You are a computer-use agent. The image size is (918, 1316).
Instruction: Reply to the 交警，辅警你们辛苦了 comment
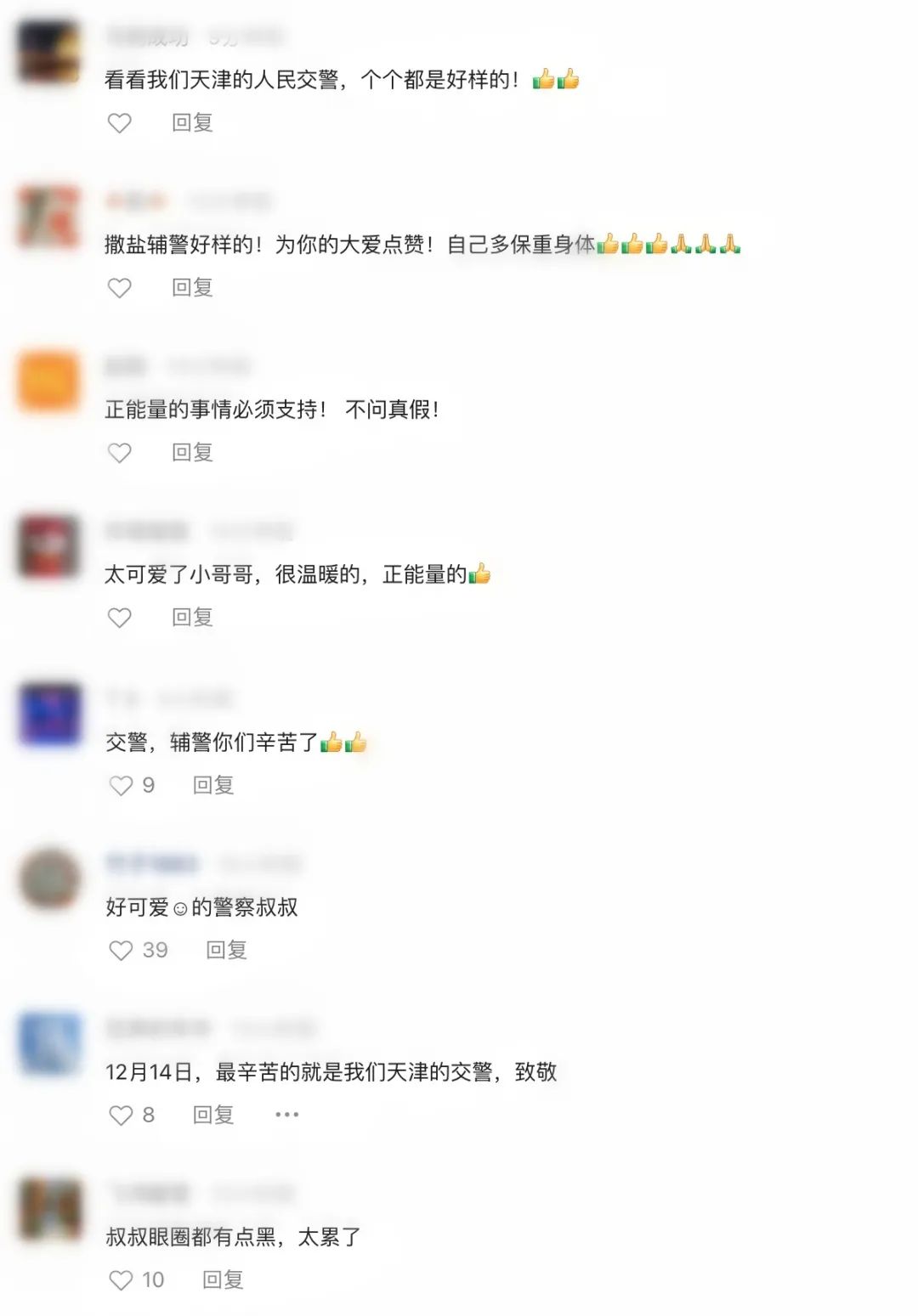pyautogui.click(x=213, y=786)
